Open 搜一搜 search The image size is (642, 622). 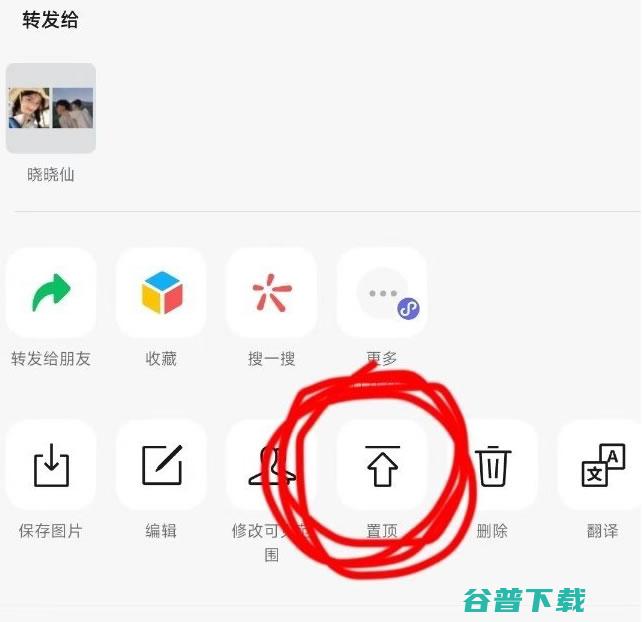[271, 292]
